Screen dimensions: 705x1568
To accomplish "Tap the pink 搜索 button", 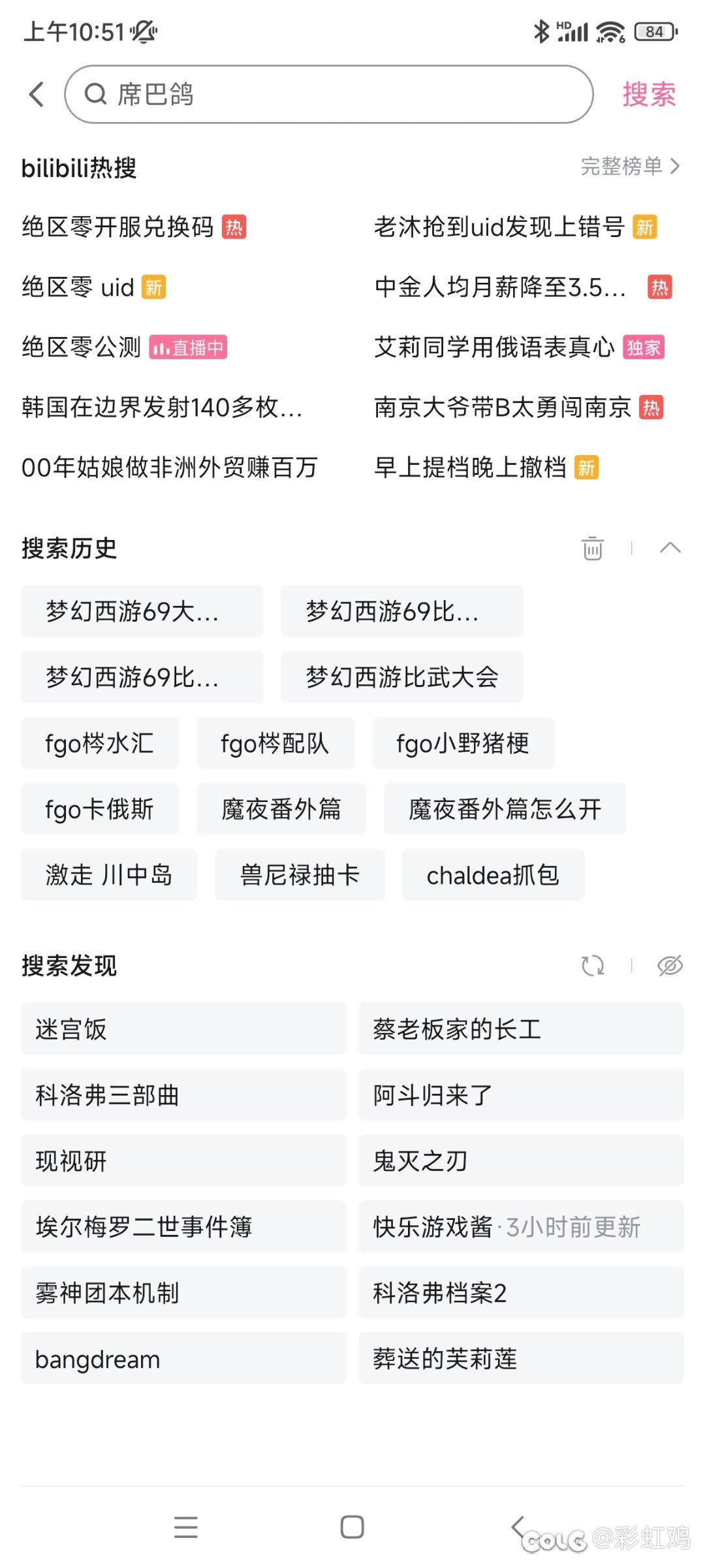I will click(x=648, y=94).
